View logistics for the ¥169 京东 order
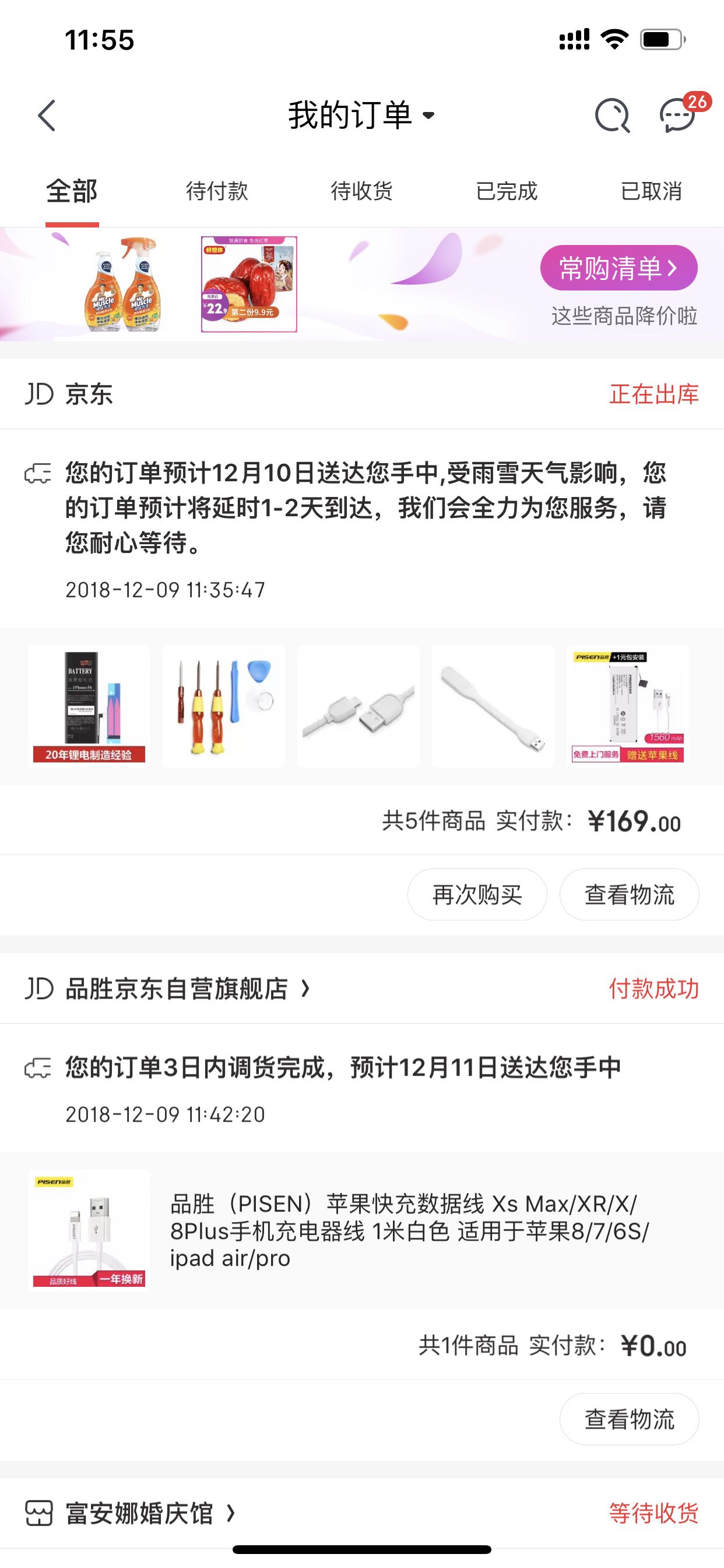724x1568 pixels. 629,894
